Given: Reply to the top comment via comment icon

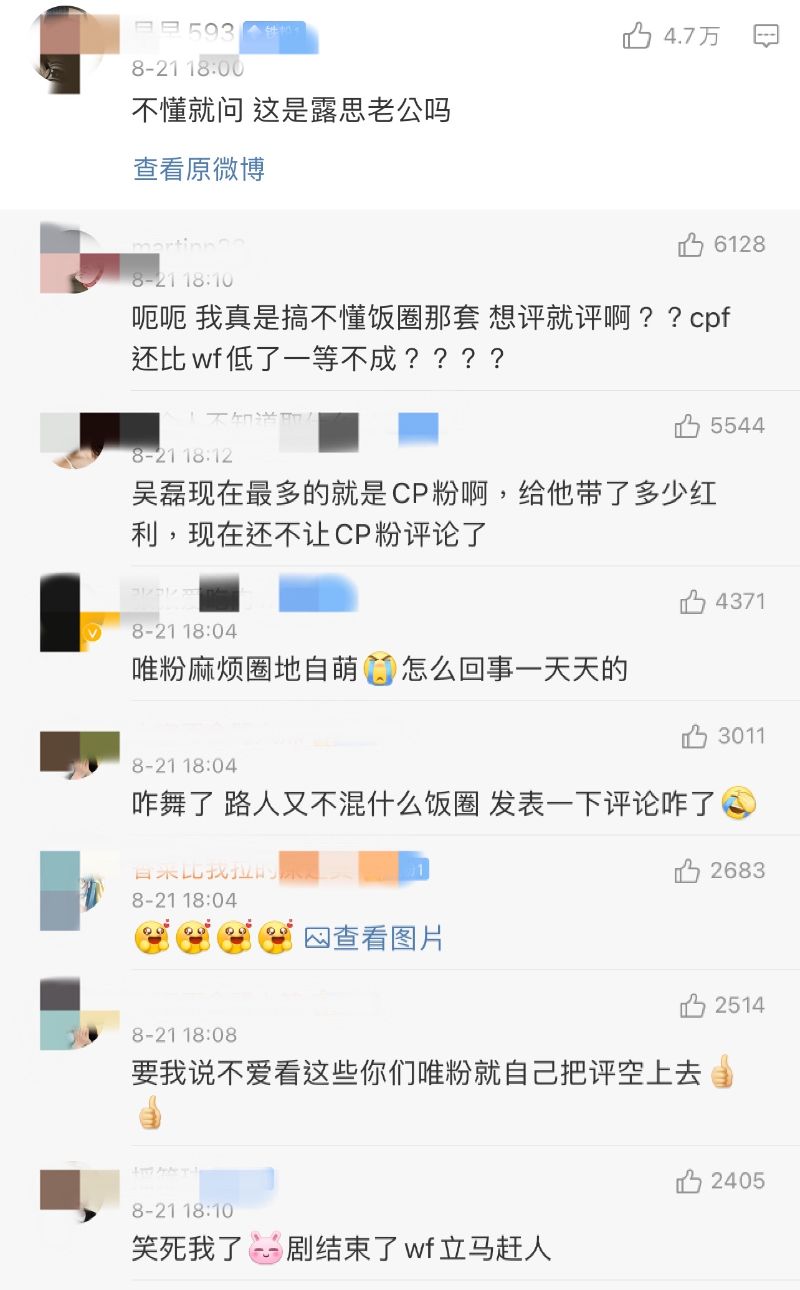Looking at the screenshot, I should (x=766, y=37).
